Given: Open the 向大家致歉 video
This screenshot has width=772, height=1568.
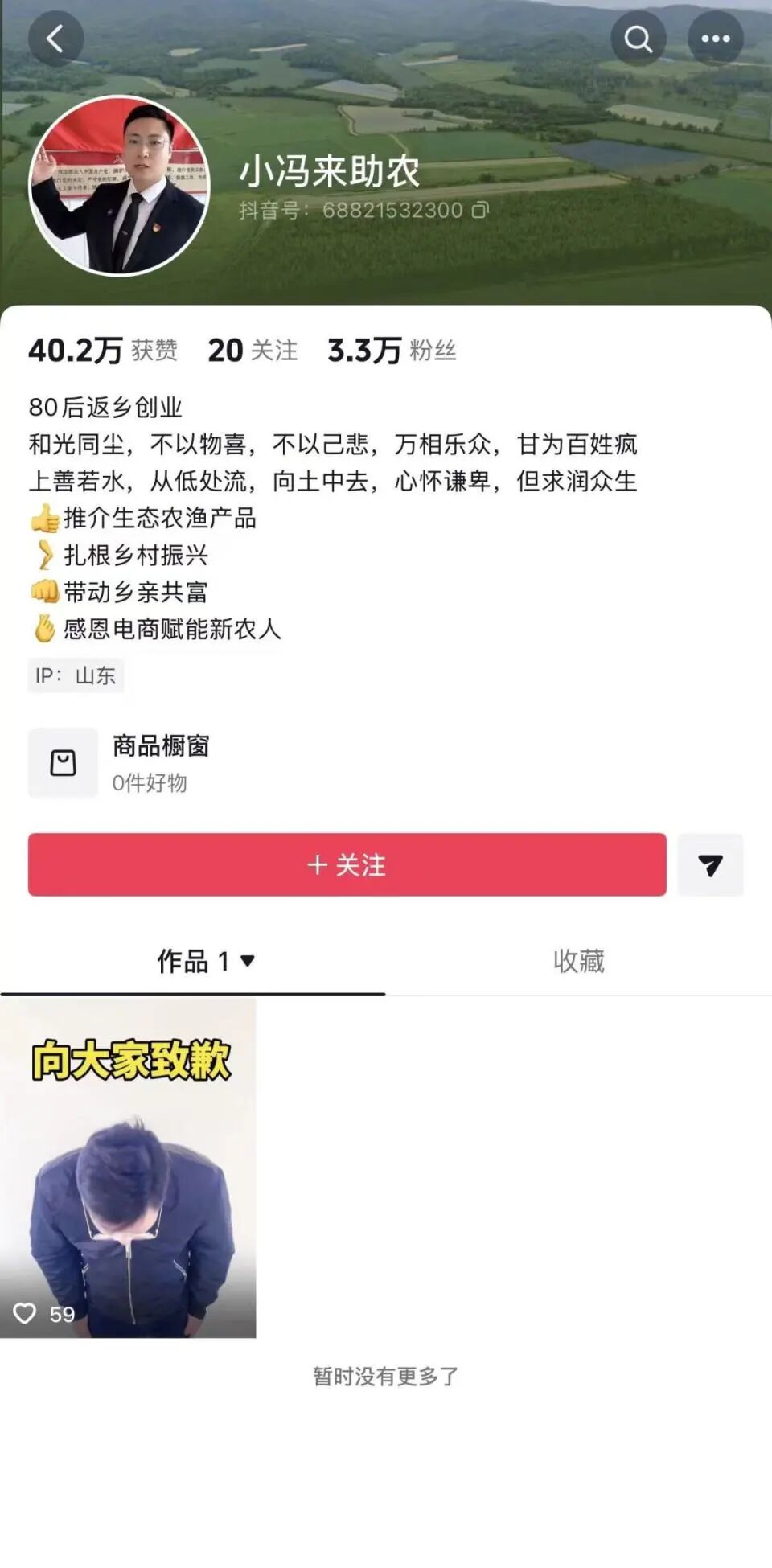Looking at the screenshot, I should pos(128,1168).
